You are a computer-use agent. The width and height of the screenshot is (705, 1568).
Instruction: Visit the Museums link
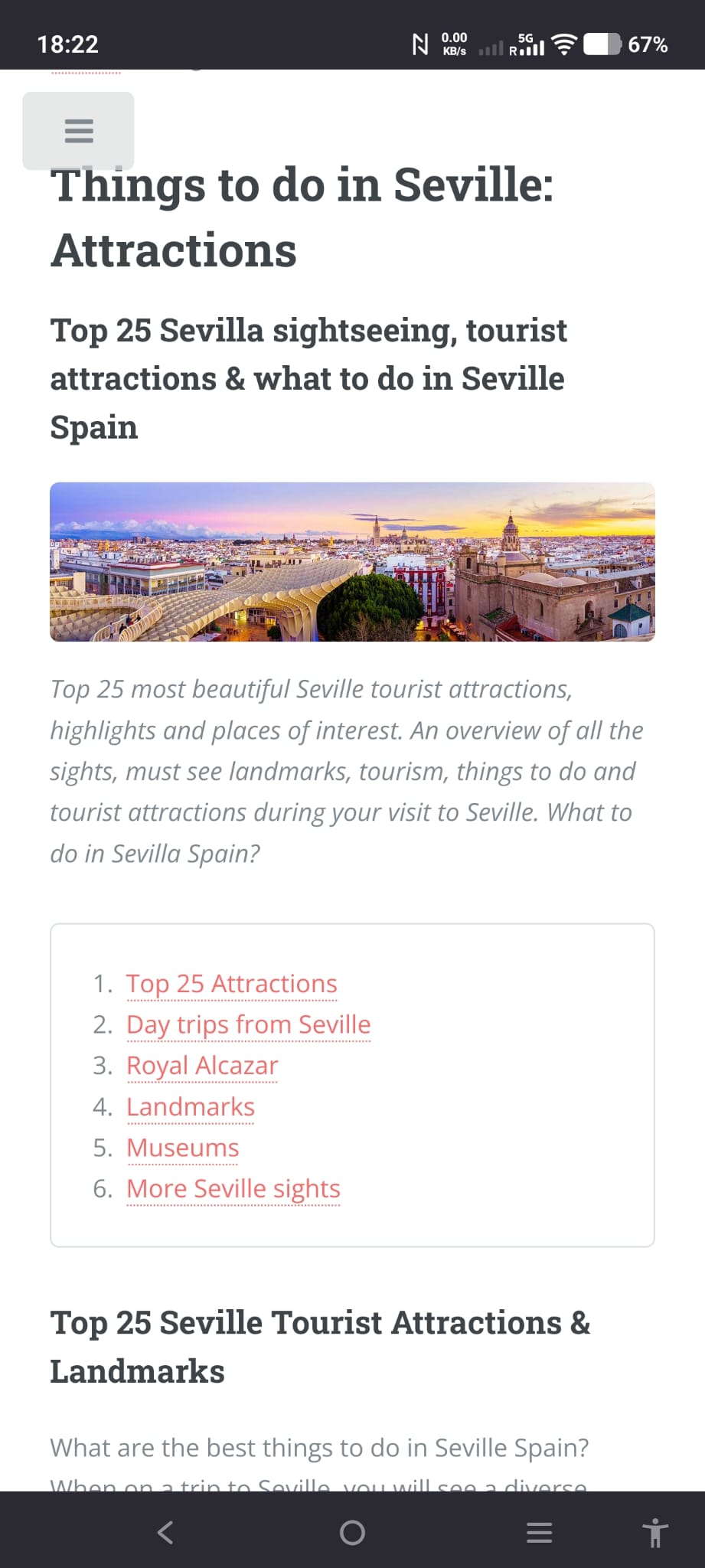click(x=182, y=1148)
